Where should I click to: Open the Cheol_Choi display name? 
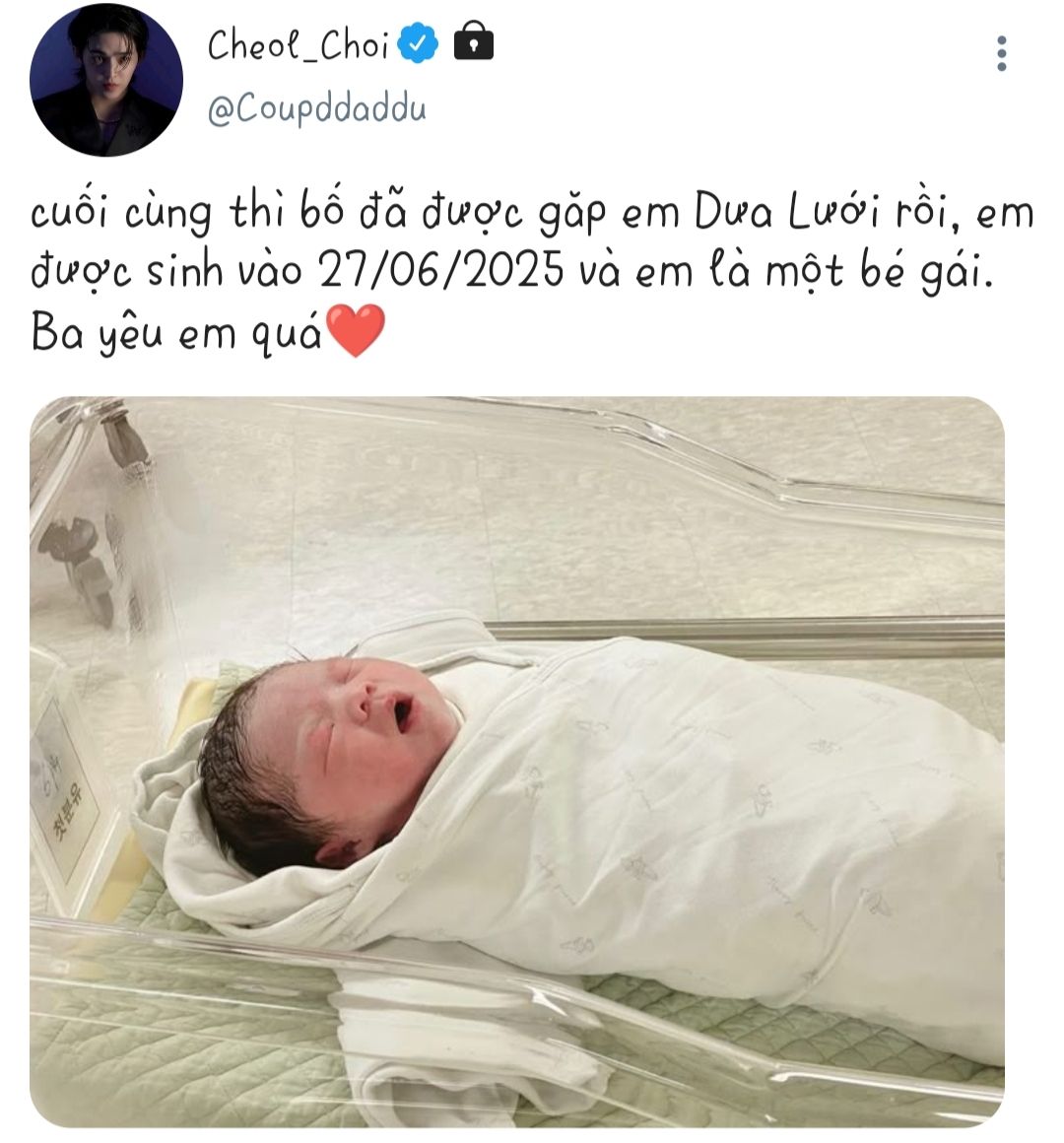299,46
